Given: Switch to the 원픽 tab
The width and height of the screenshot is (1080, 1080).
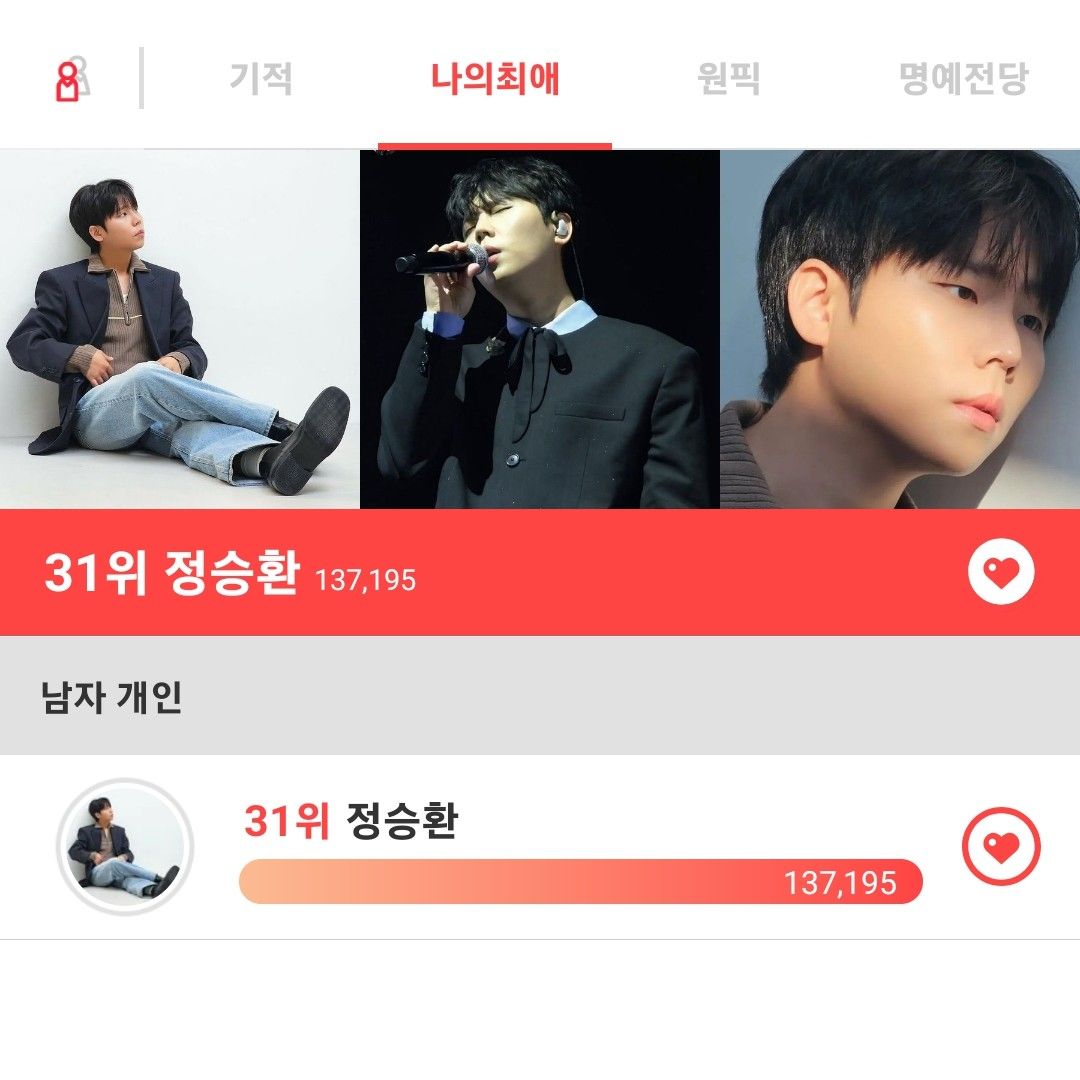Looking at the screenshot, I should (x=728, y=79).
